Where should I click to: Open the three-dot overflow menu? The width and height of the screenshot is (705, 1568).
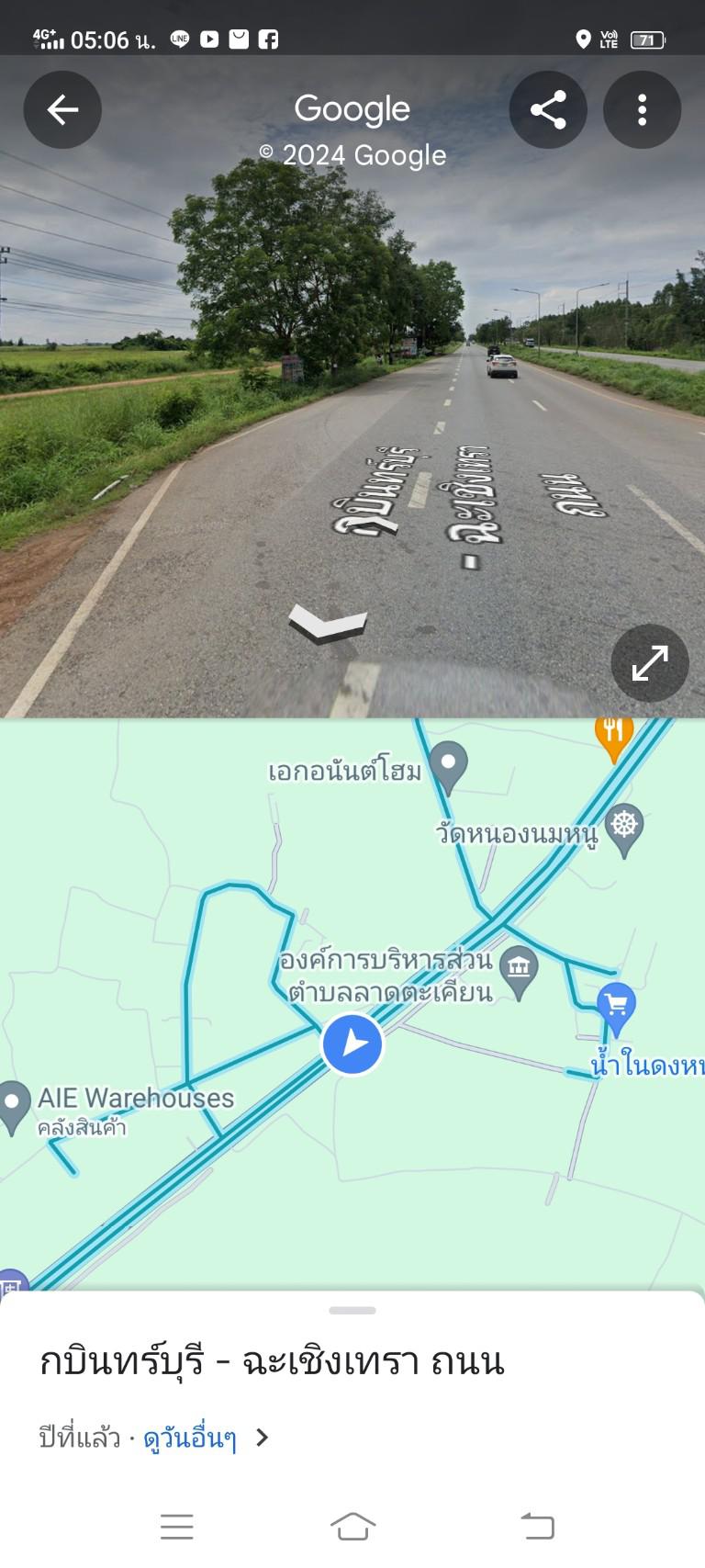tap(642, 110)
